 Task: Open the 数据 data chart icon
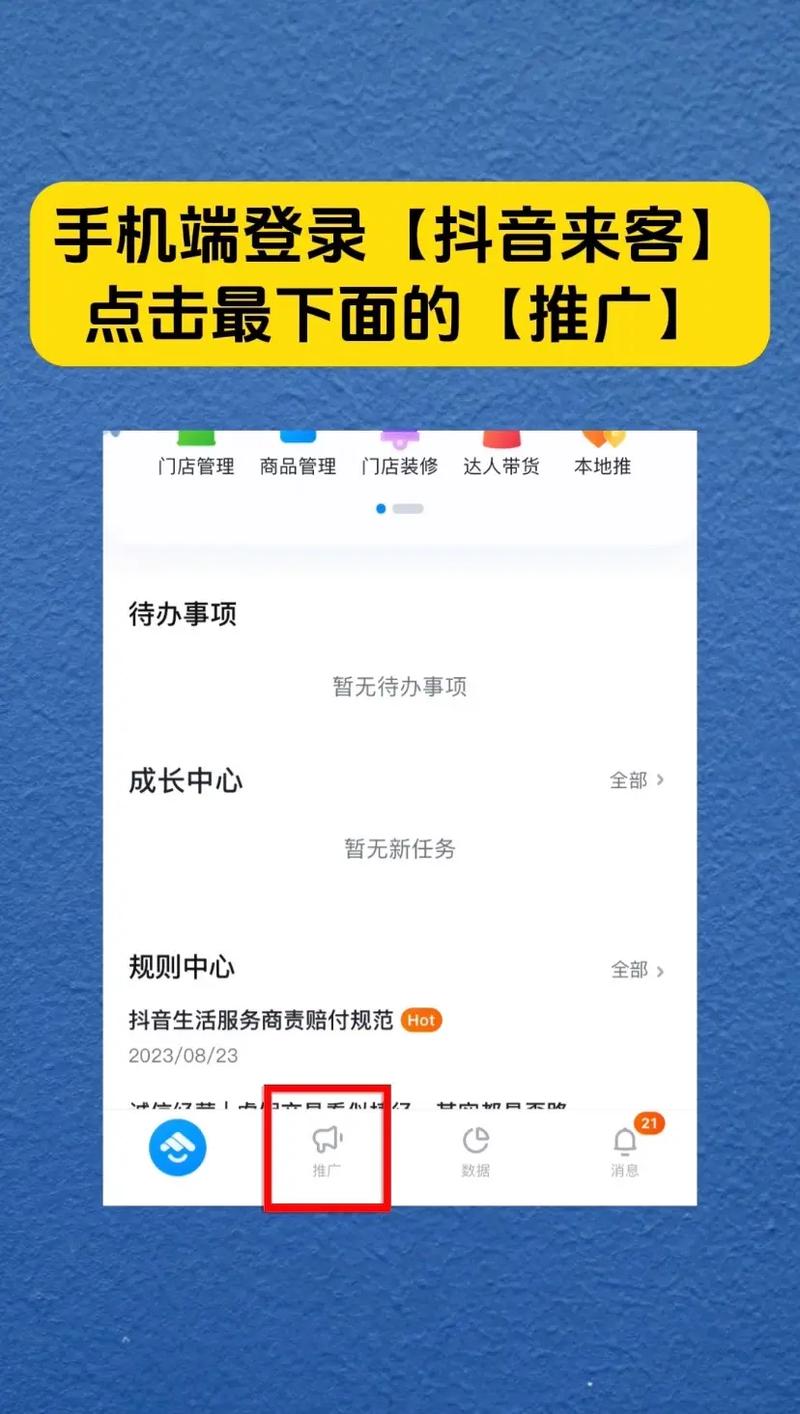pyautogui.click(x=475, y=1140)
